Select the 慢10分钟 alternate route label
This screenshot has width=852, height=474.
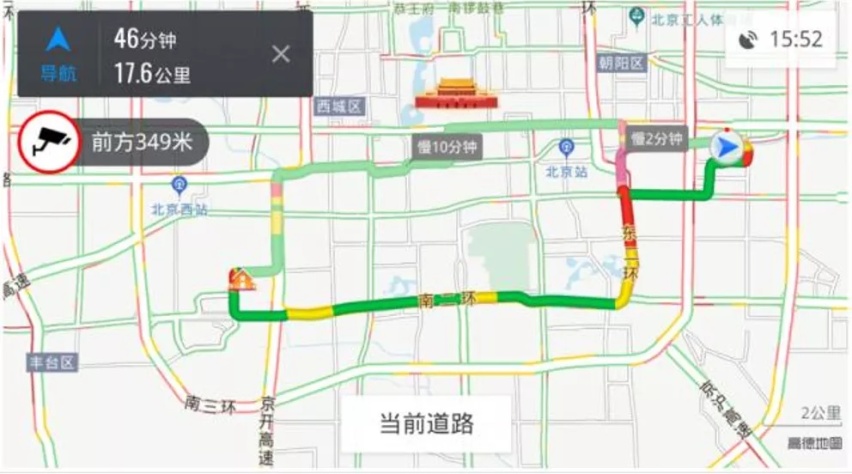coord(448,147)
